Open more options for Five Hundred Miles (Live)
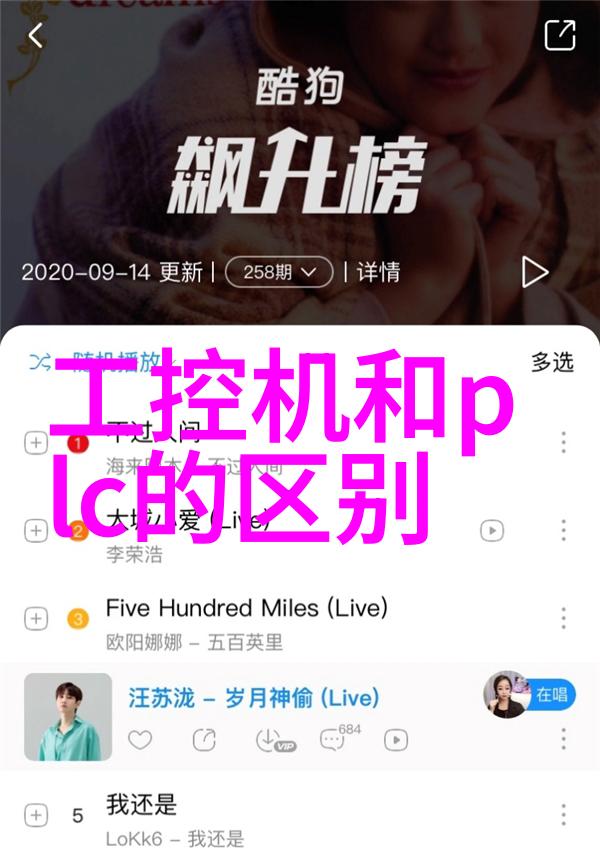 [x=564, y=619]
